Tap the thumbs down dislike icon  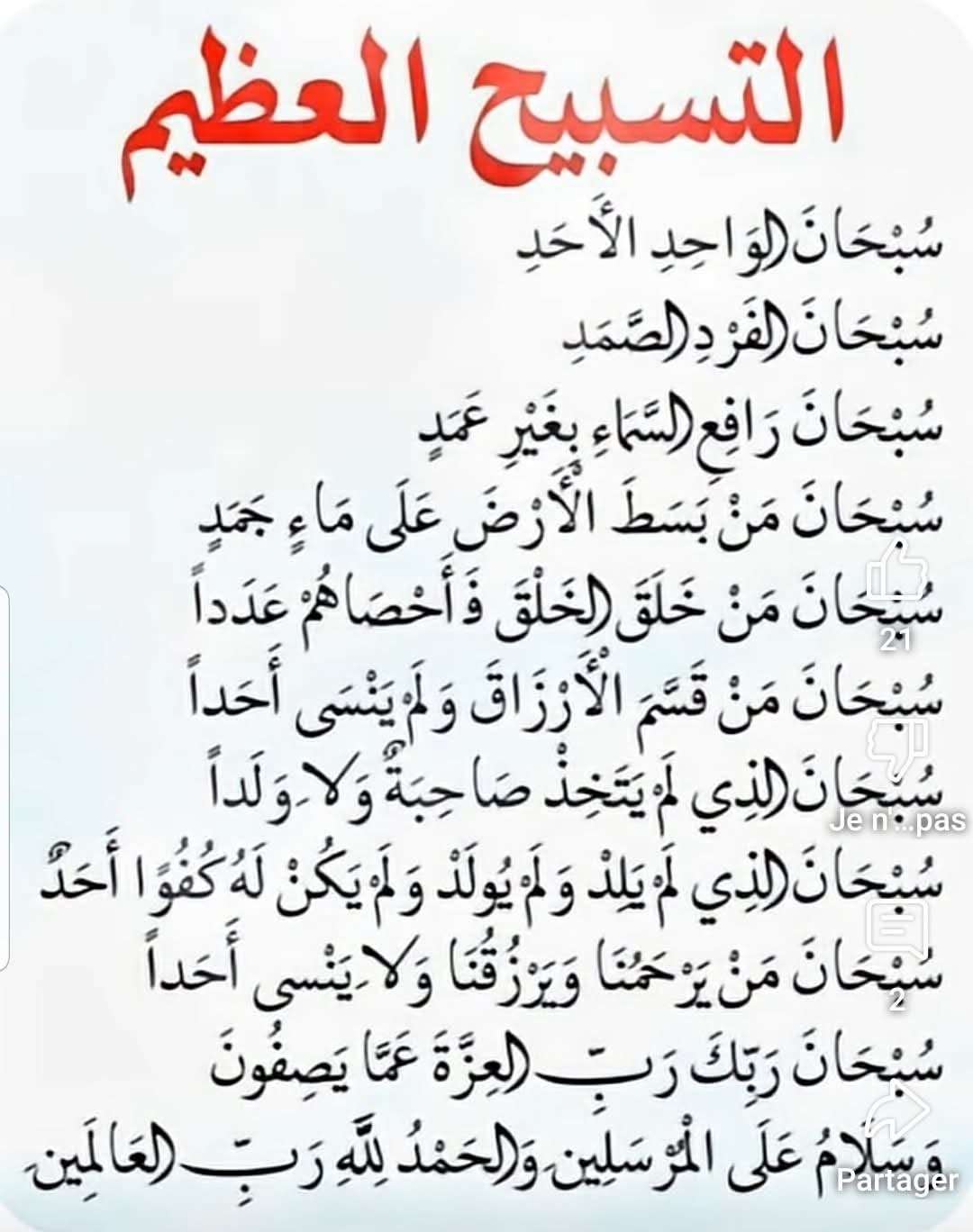(896, 749)
